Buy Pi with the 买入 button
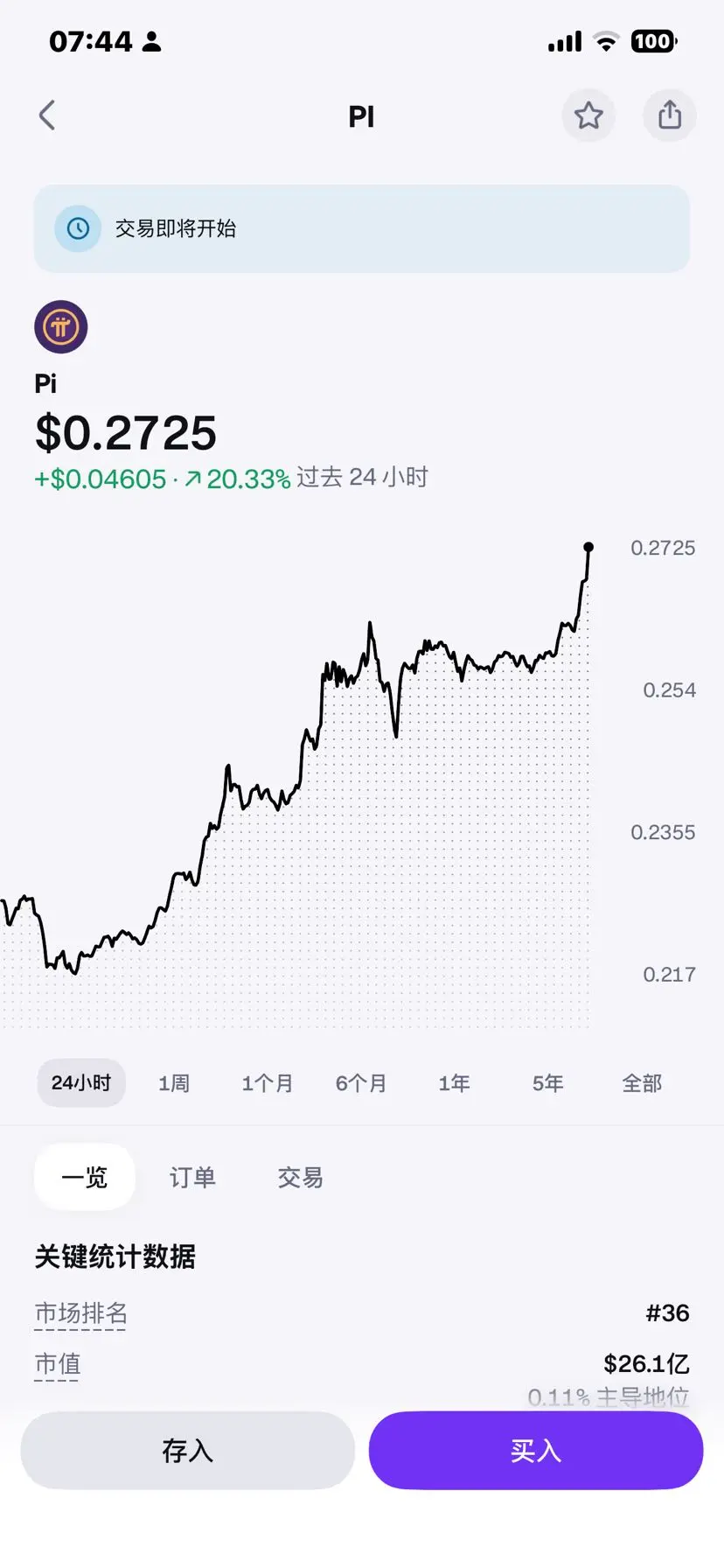Viewport: 724px width, 1568px height. pos(536,1451)
